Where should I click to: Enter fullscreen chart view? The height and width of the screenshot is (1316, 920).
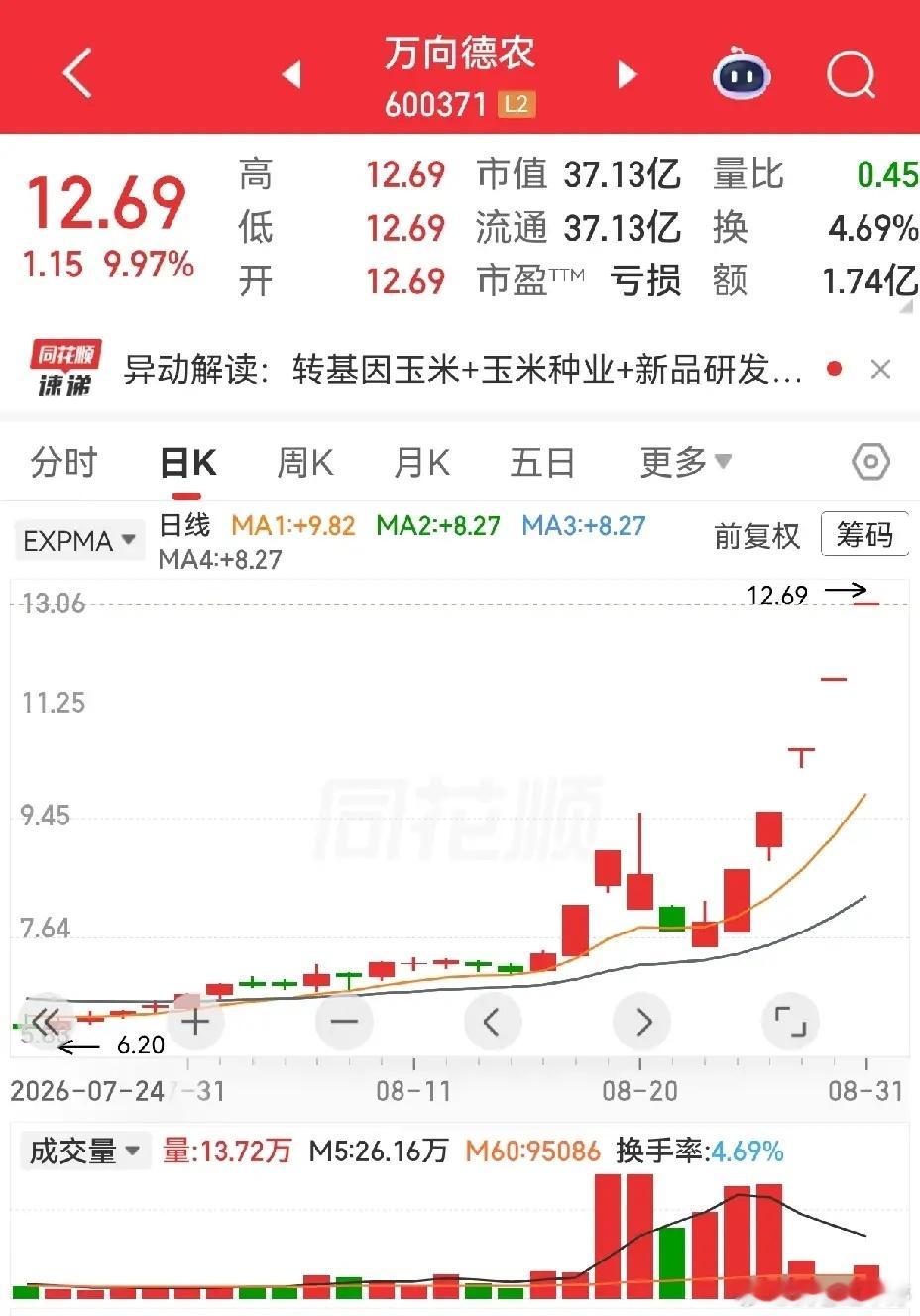coord(790,1021)
